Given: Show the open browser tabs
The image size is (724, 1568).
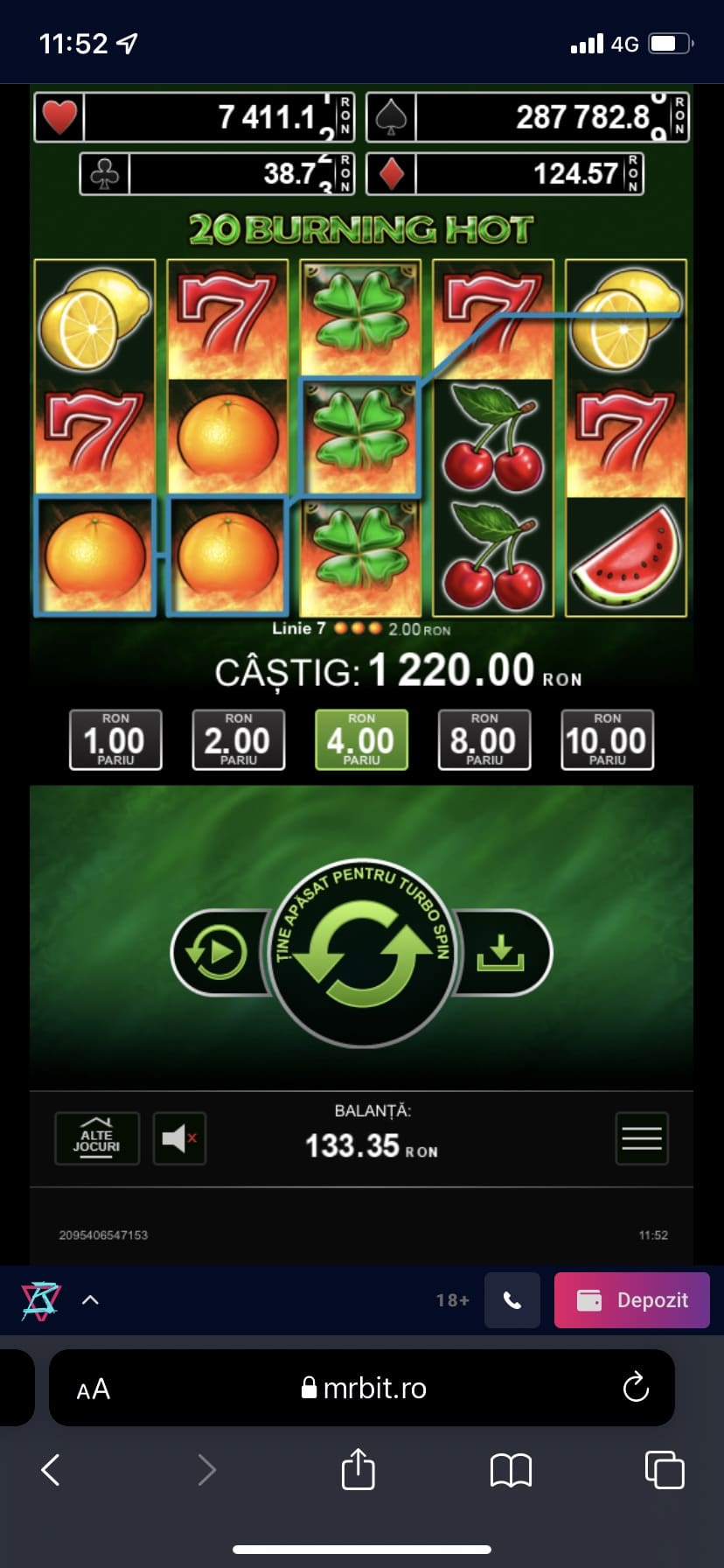Looking at the screenshot, I should tap(664, 1470).
